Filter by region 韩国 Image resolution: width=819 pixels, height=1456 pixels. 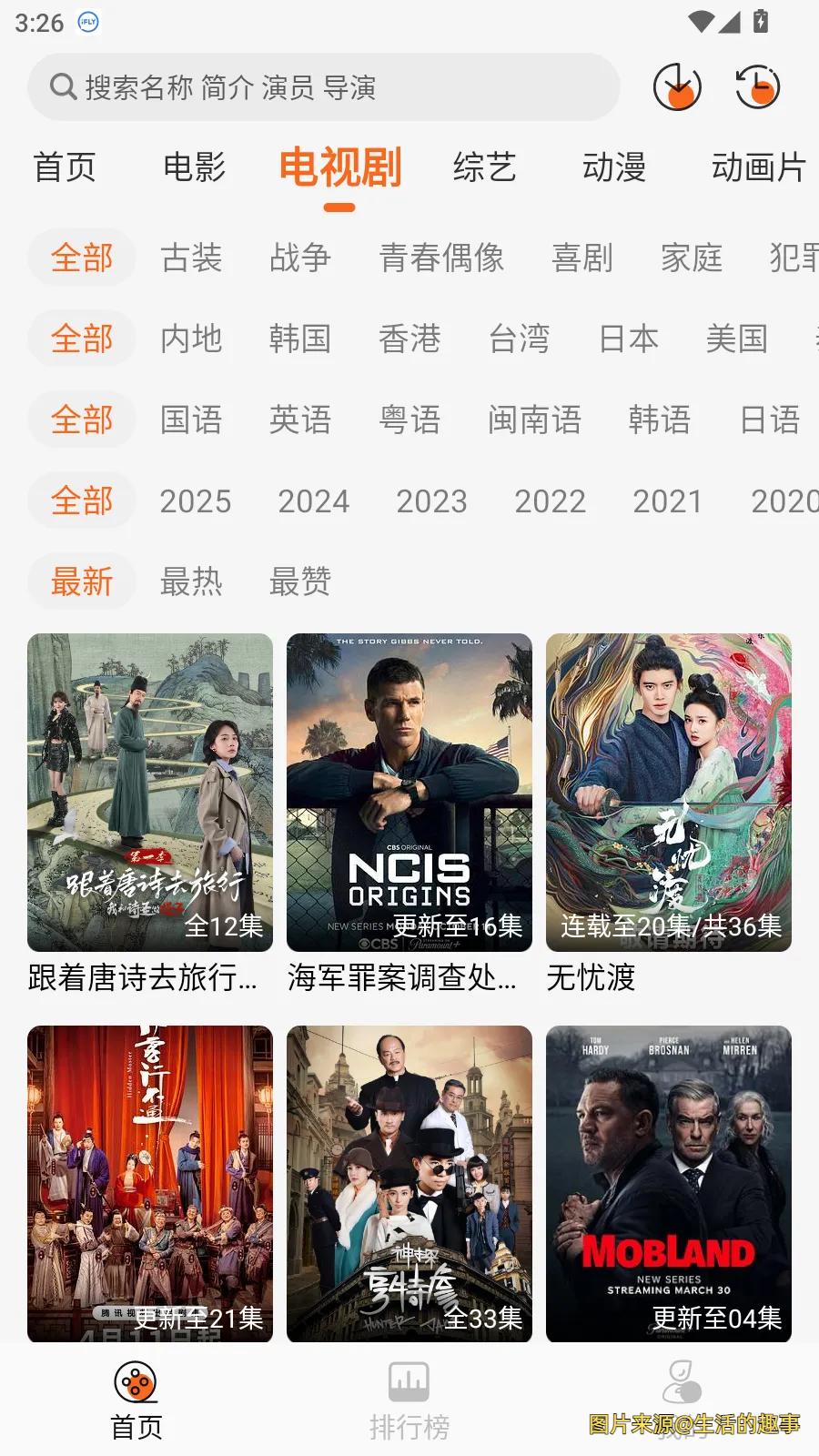(x=300, y=339)
